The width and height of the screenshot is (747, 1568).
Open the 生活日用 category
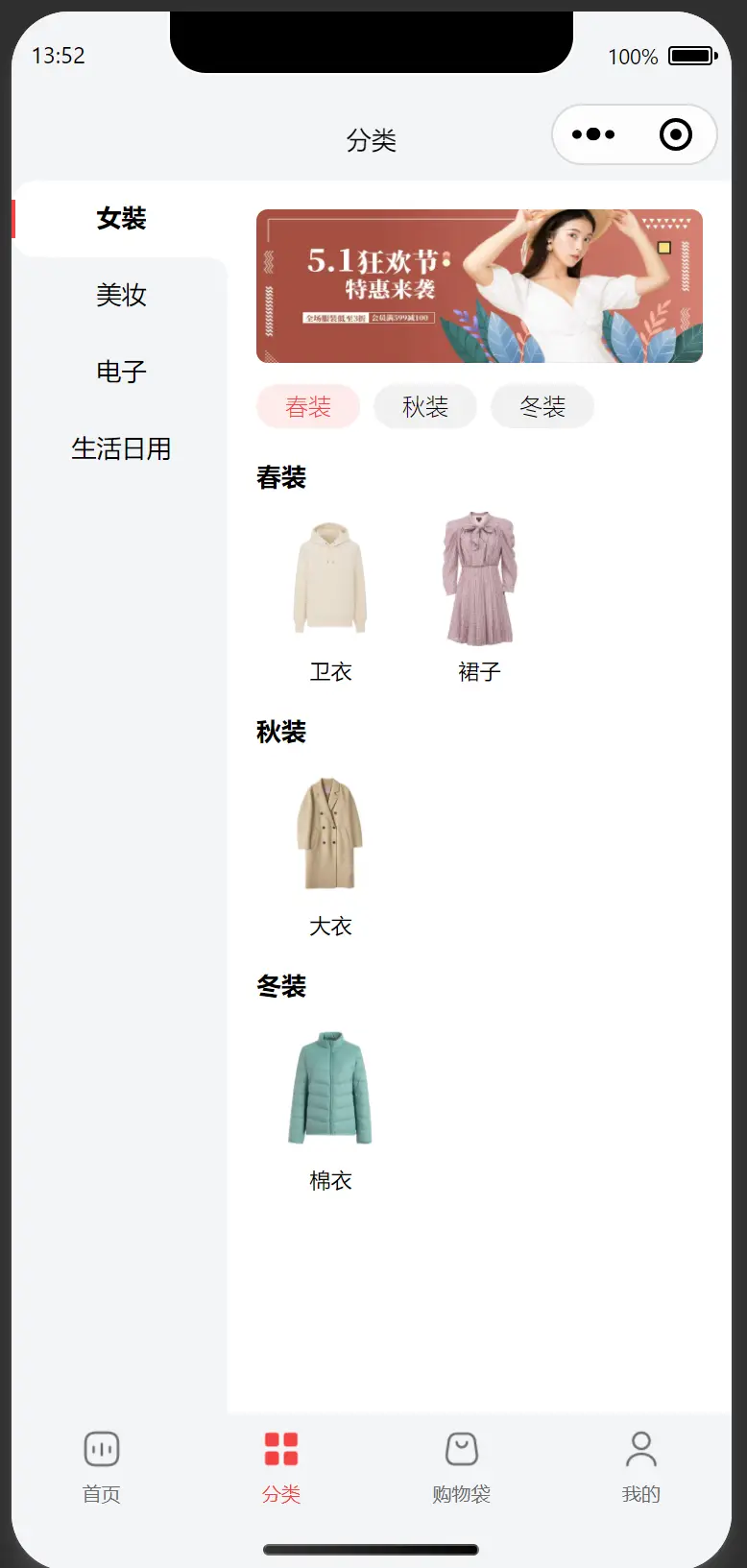pyautogui.click(x=121, y=448)
